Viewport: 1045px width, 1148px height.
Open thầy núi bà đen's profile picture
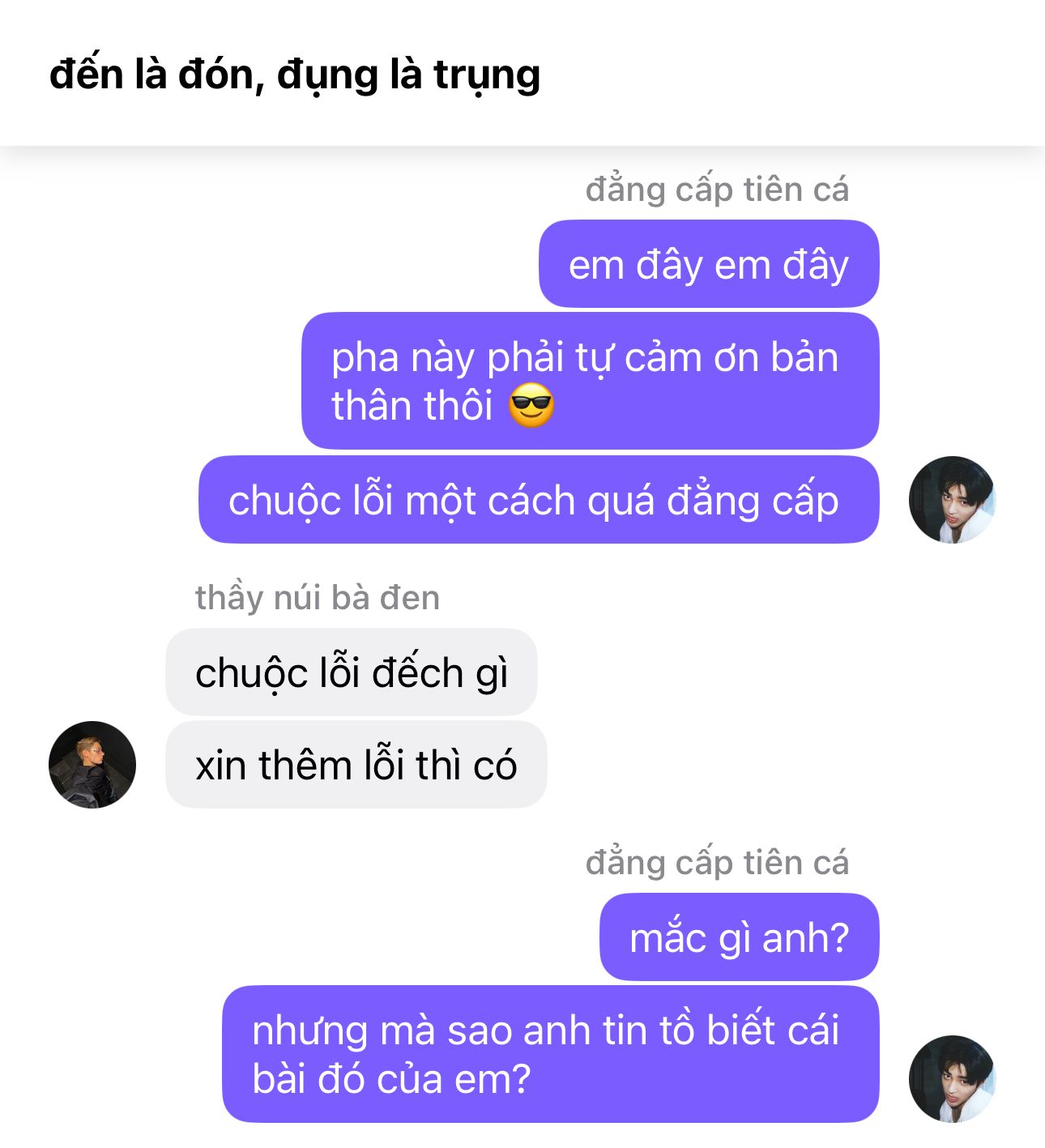[92, 764]
